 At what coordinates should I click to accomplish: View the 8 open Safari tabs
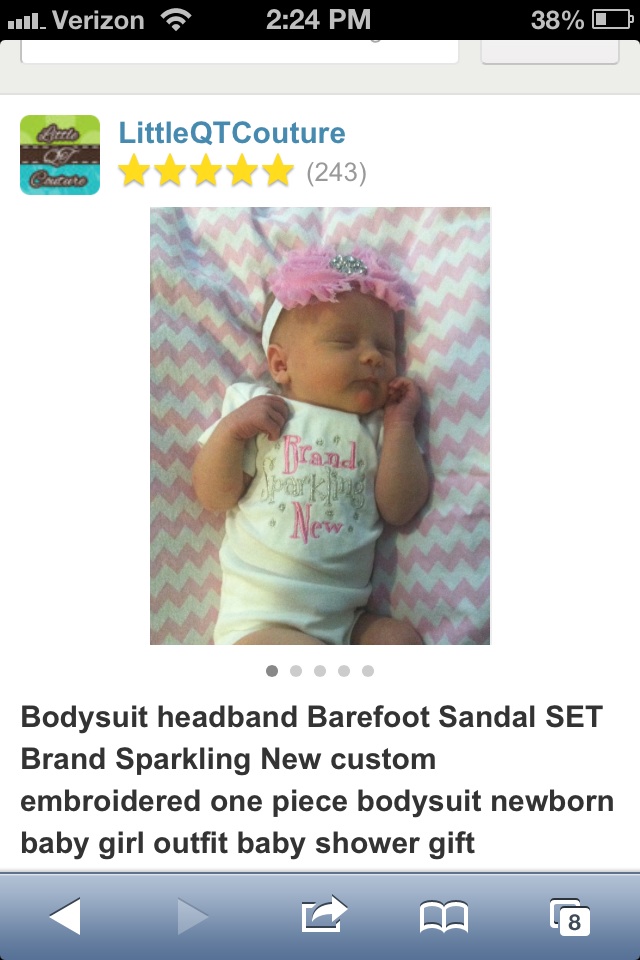(570, 916)
